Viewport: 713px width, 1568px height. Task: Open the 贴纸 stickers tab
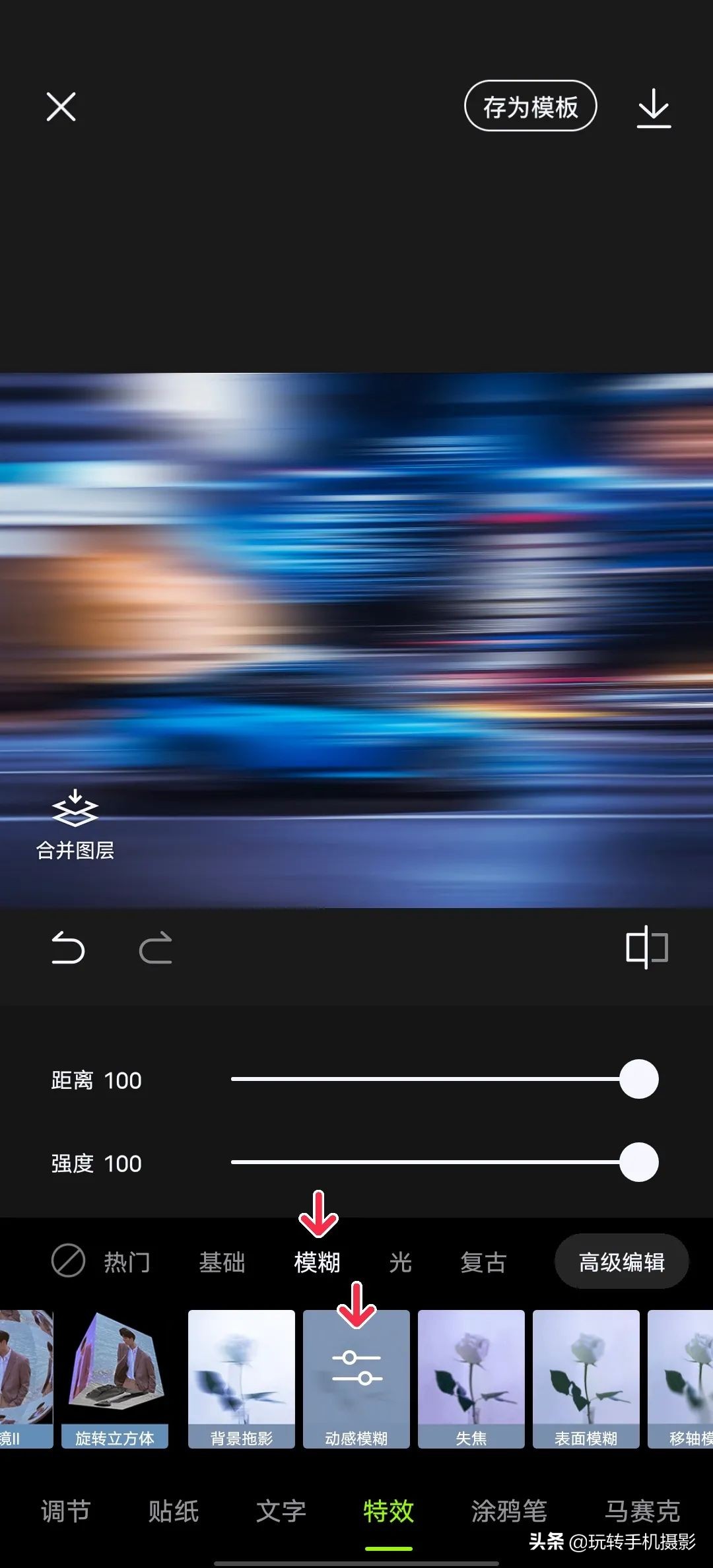(x=174, y=1511)
